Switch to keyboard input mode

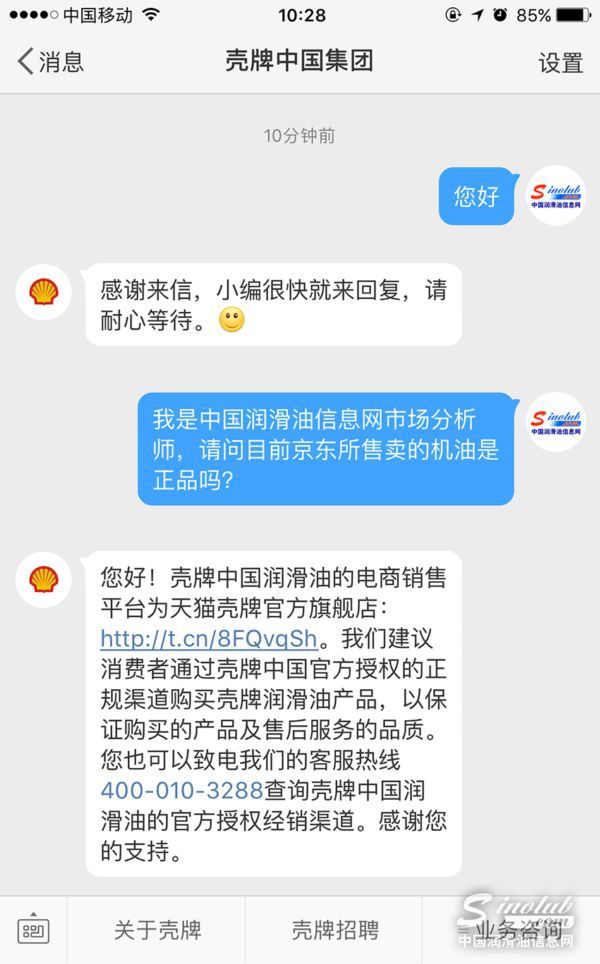[x=33, y=930]
